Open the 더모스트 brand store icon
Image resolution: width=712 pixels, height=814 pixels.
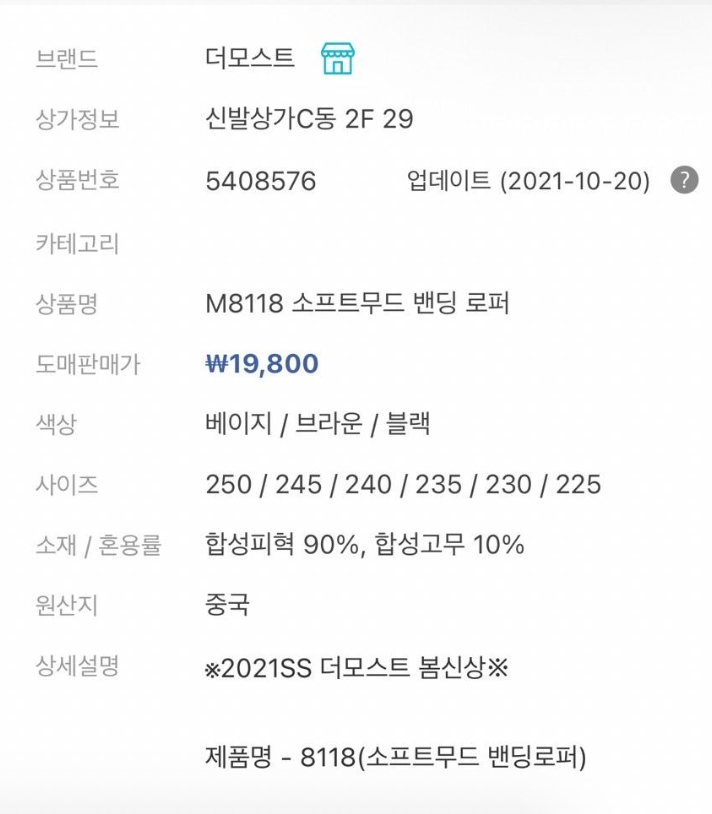coord(337,59)
